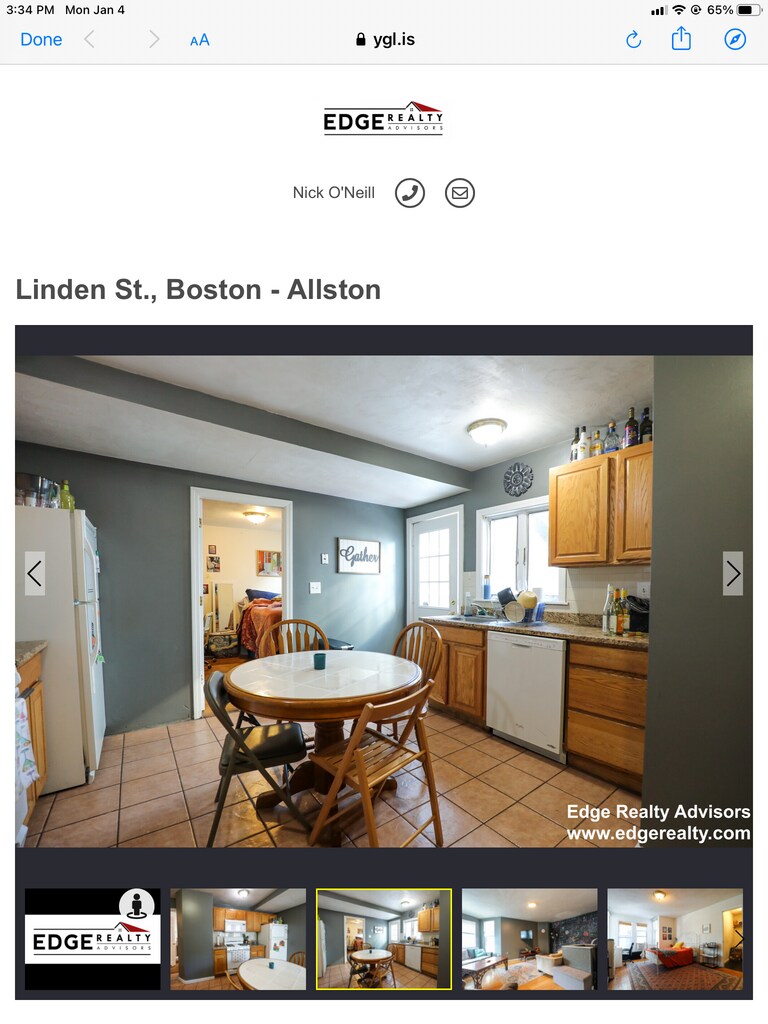This screenshot has width=768, height=1024.
Task: Open this page in Safari
Action: click(x=735, y=40)
